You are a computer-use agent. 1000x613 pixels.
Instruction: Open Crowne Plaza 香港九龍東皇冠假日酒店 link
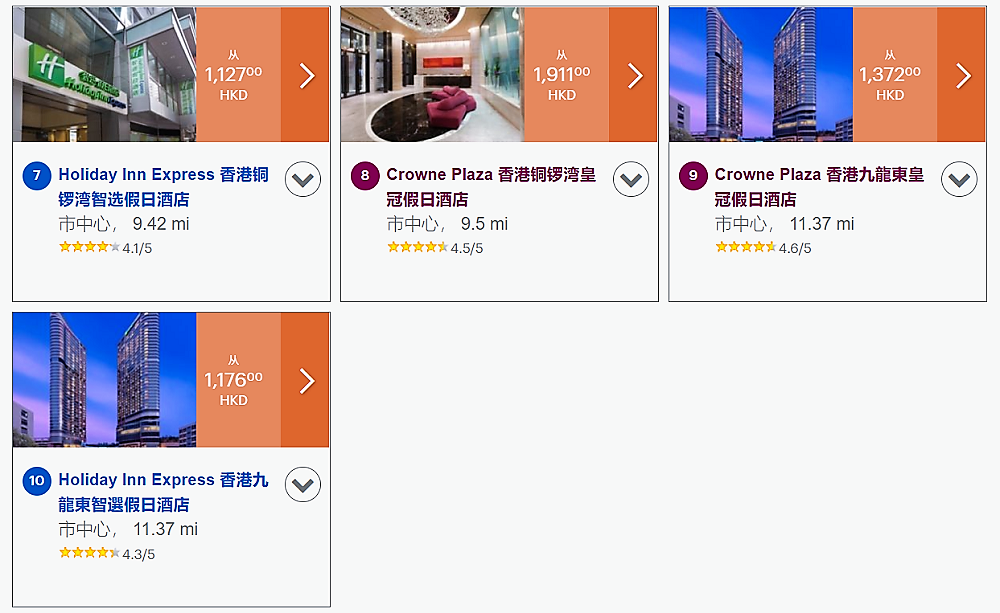(x=818, y=187)
